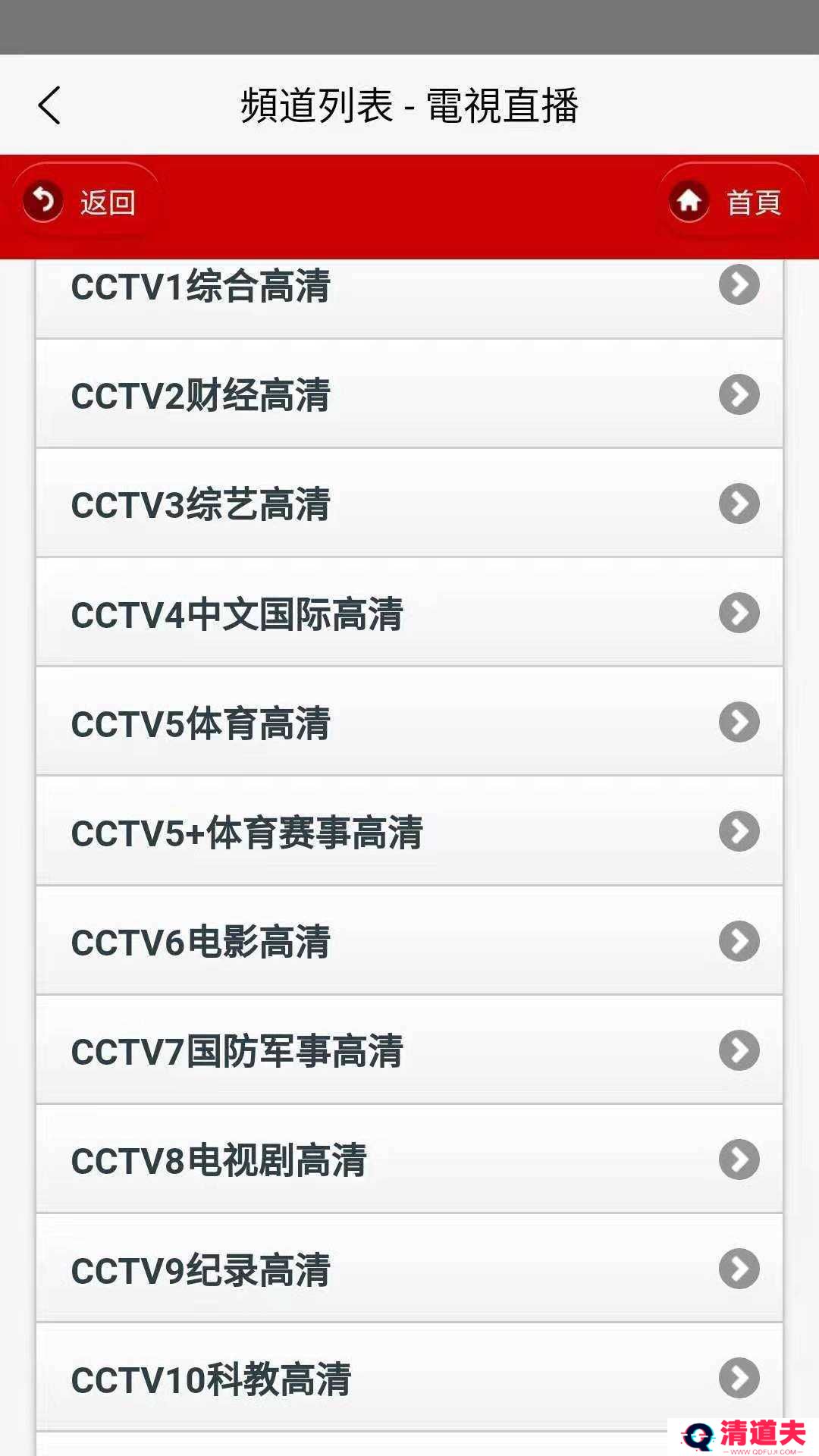Watch CCTV5体育高清 channel
The image size is (819, 1456).
click(409, 723)
